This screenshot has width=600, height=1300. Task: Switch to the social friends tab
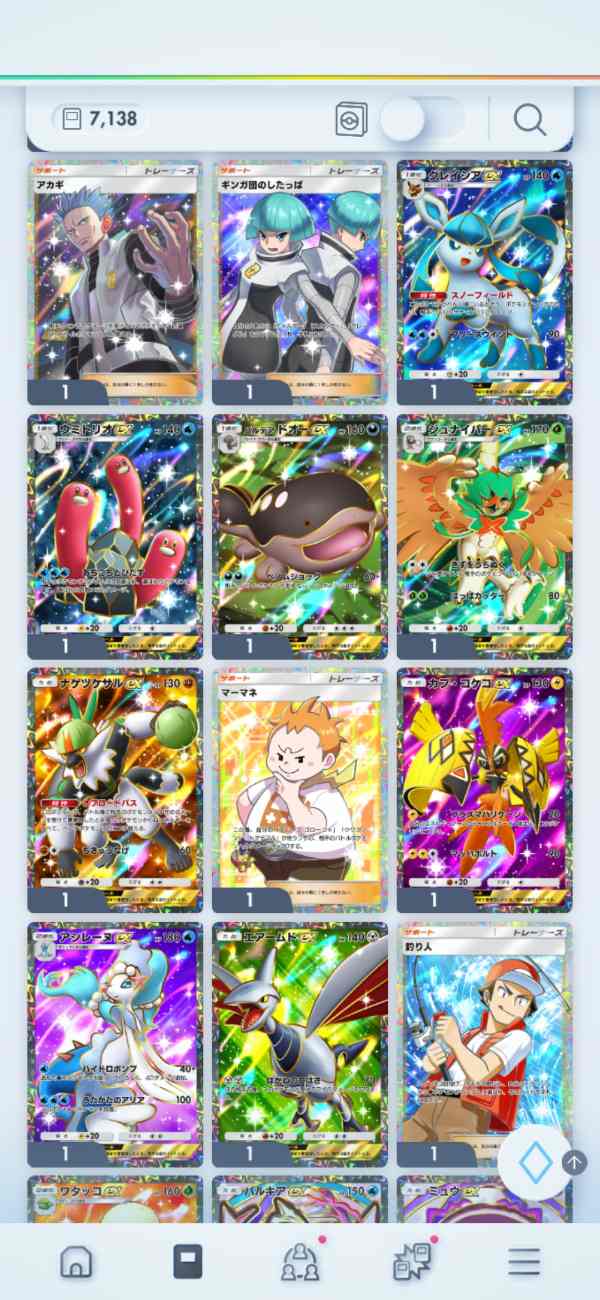click(301, 1262)
